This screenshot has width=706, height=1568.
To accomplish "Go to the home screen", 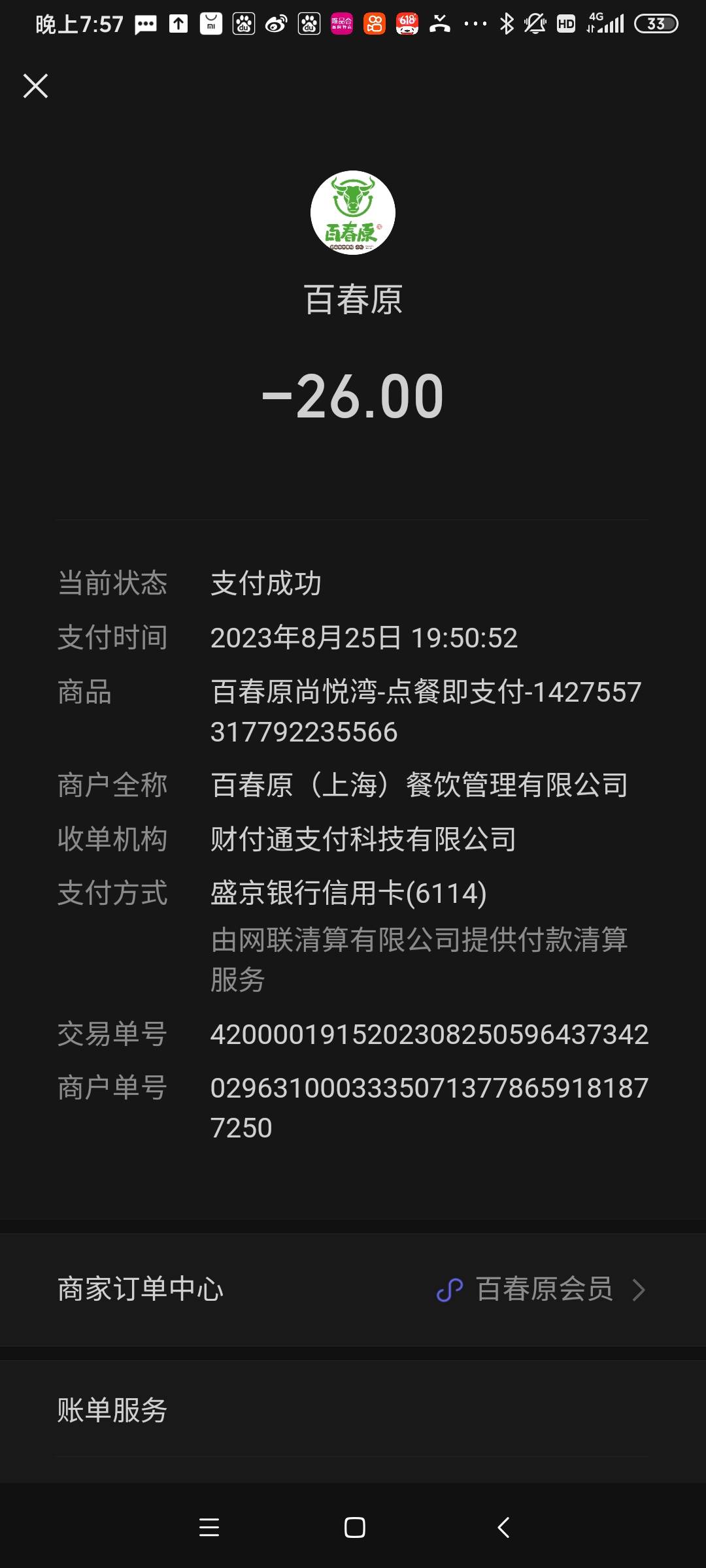I will pyautogui.click(x=354, y=1527).
